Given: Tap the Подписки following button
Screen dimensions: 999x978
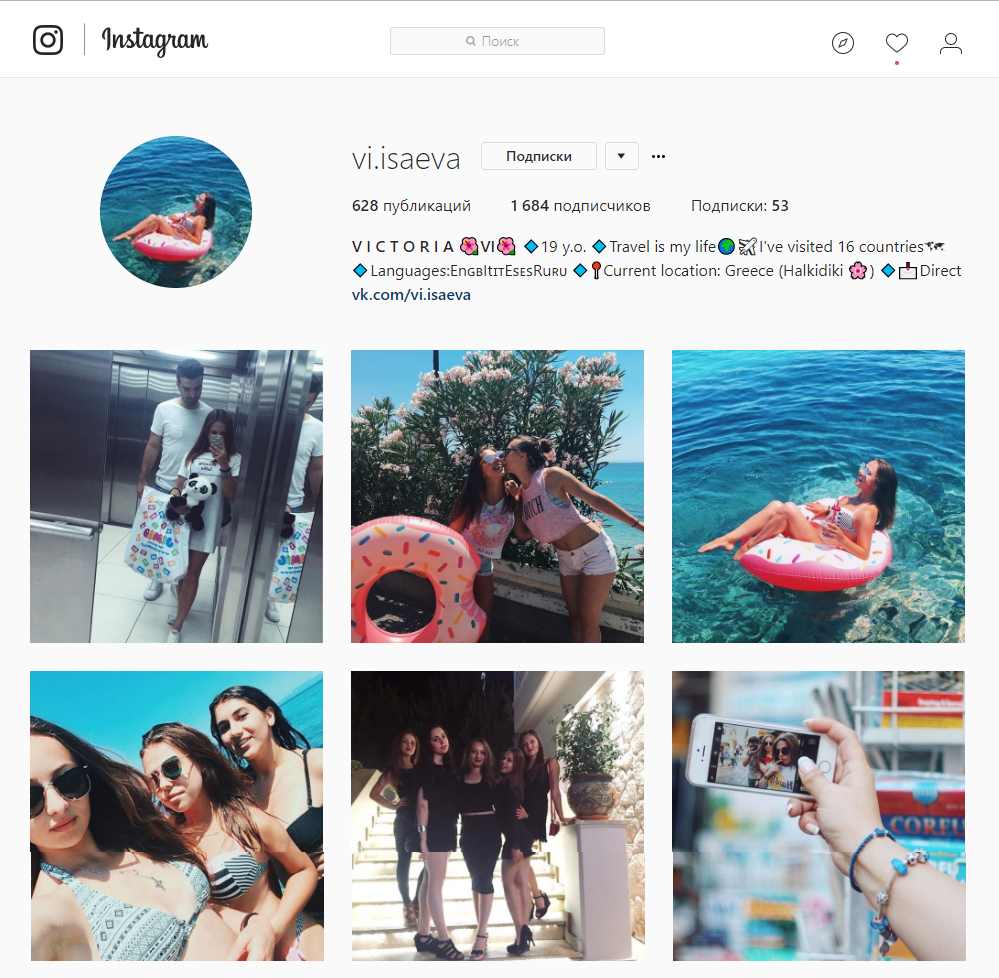Looking at the screenshot, I should click(538, 156).
